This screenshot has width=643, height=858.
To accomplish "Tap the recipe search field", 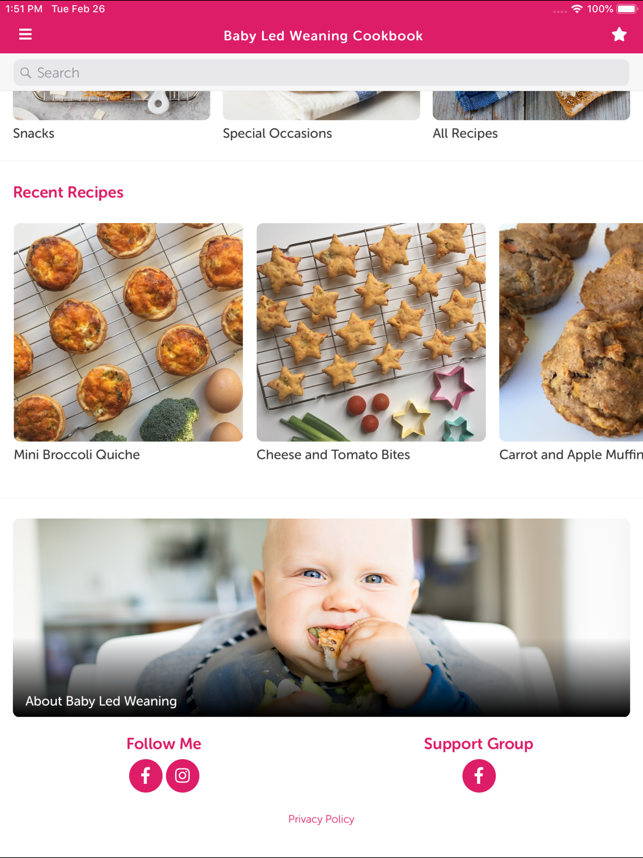I will pyautogui.click(x=321, y=73).
